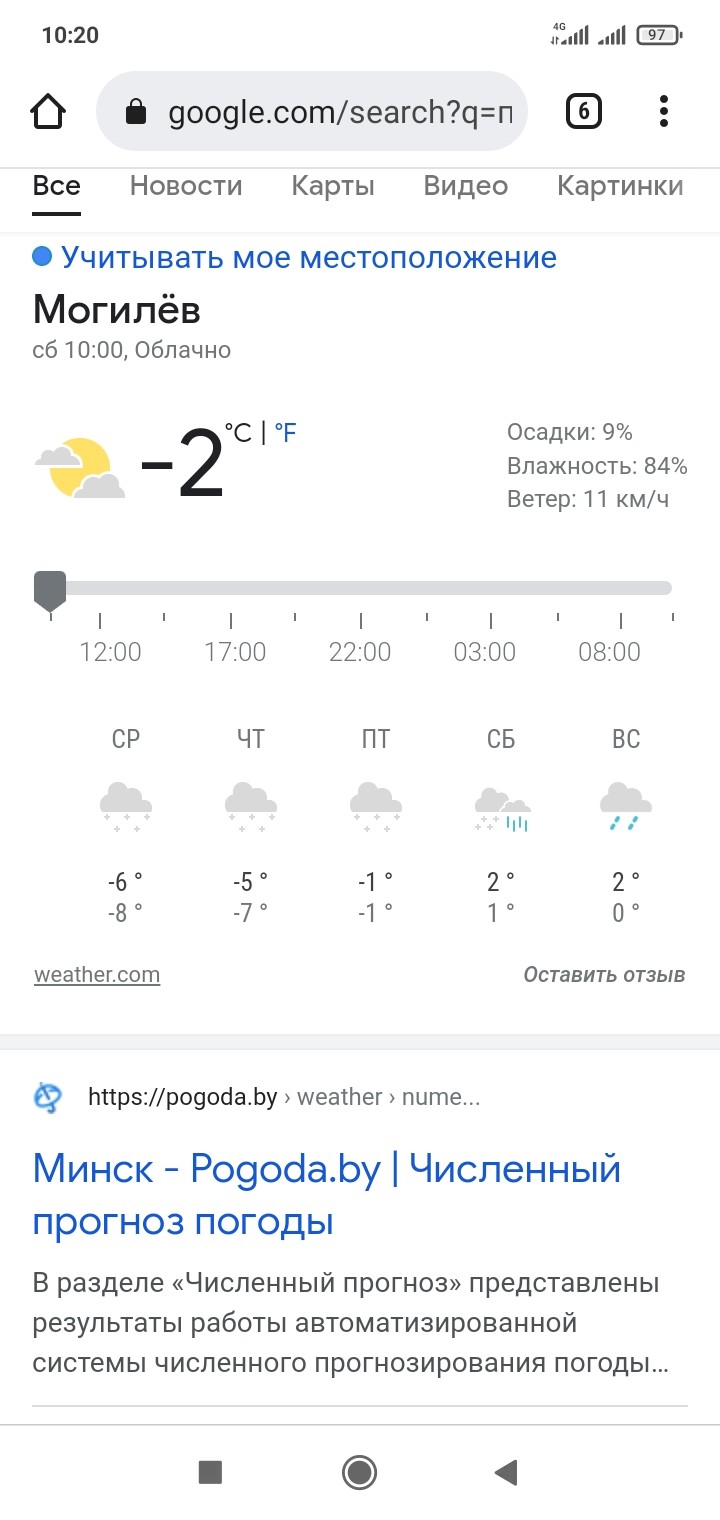
Task: Select the ПТ daily forecast
Action: 376,825
